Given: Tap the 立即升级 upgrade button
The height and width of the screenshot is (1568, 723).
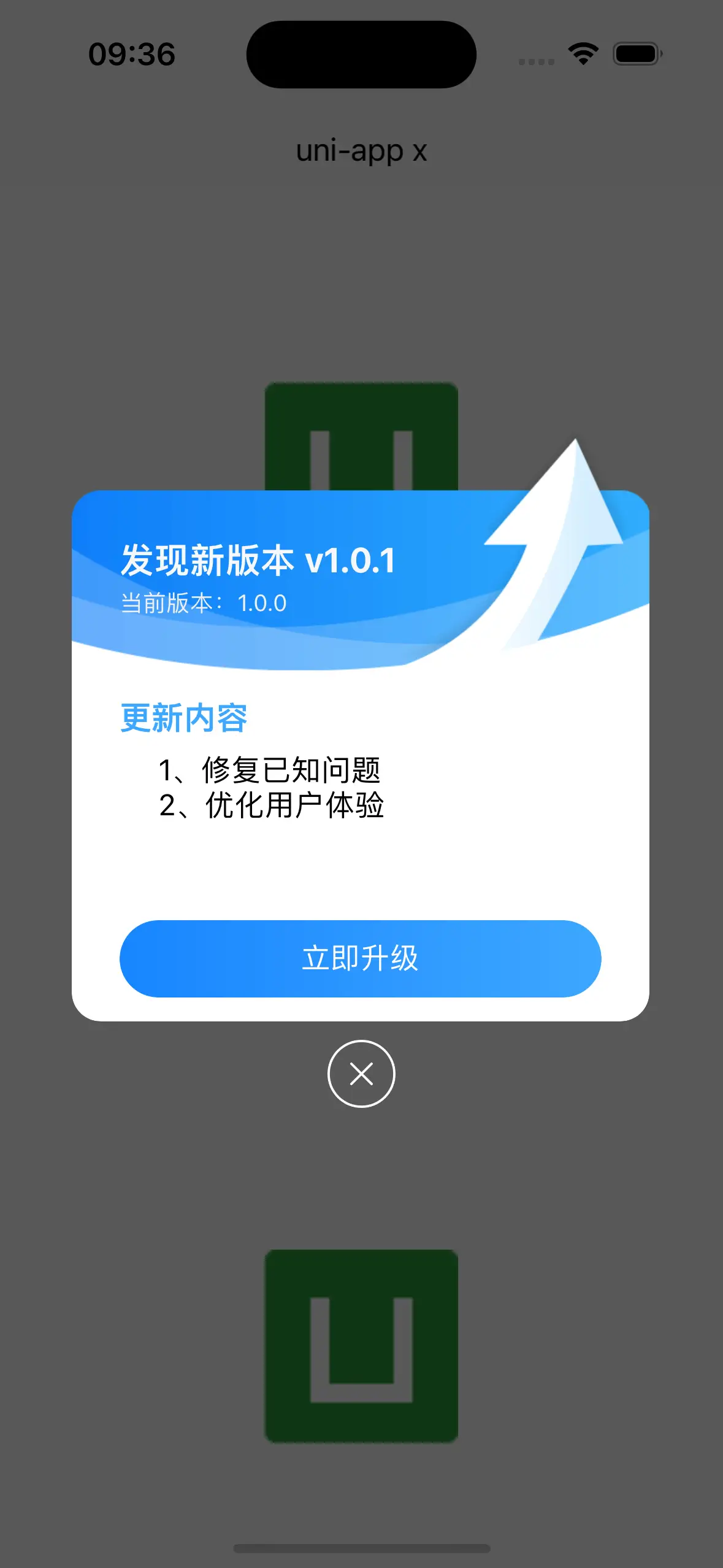Looking at the screenshot, I should 361,958.
